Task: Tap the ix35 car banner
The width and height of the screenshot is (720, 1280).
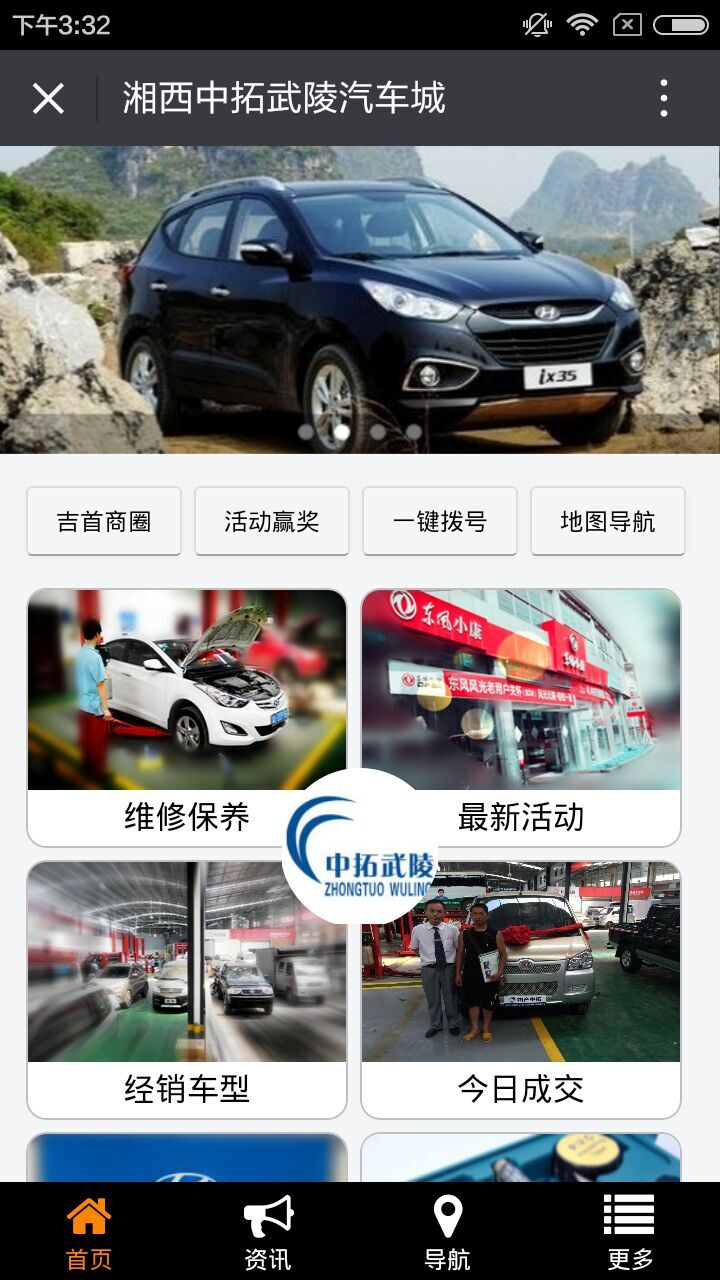Action: click(360, 300)
